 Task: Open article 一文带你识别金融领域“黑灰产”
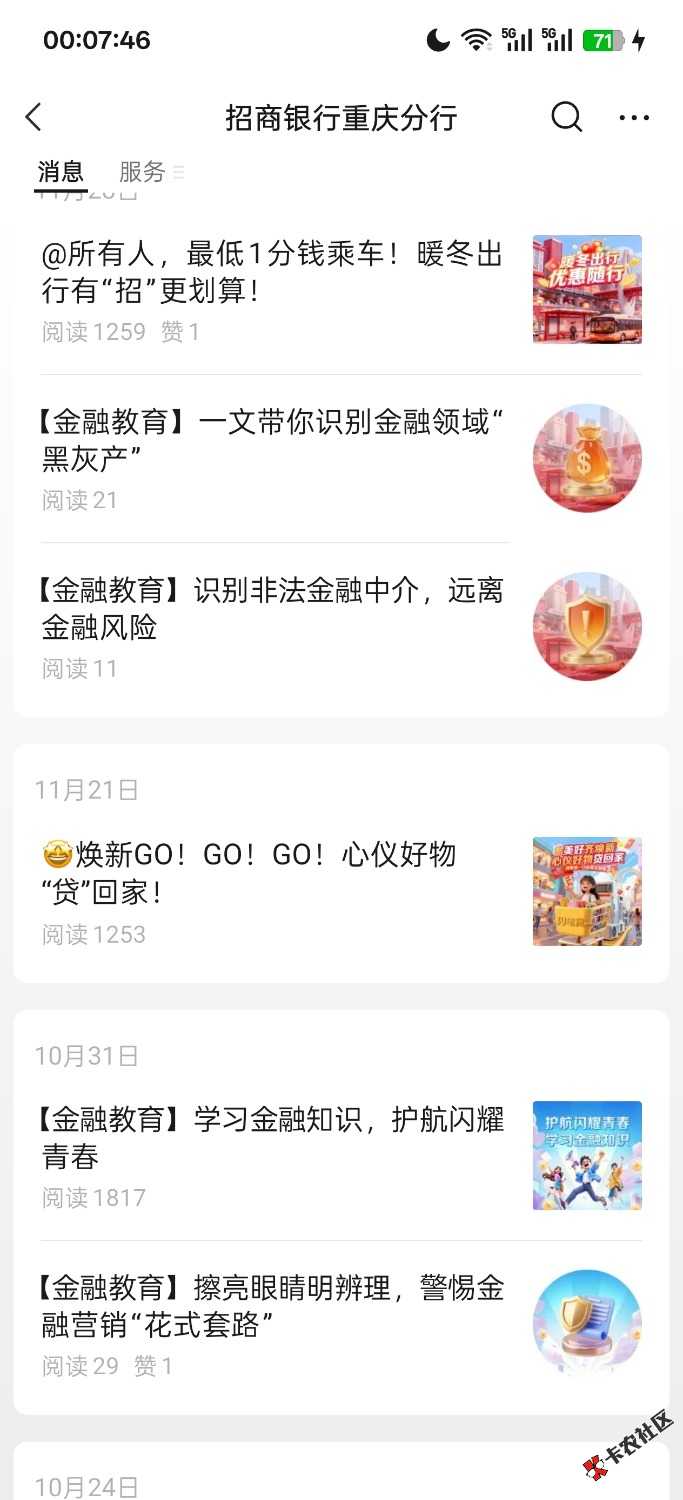click(x=272, y=440)
